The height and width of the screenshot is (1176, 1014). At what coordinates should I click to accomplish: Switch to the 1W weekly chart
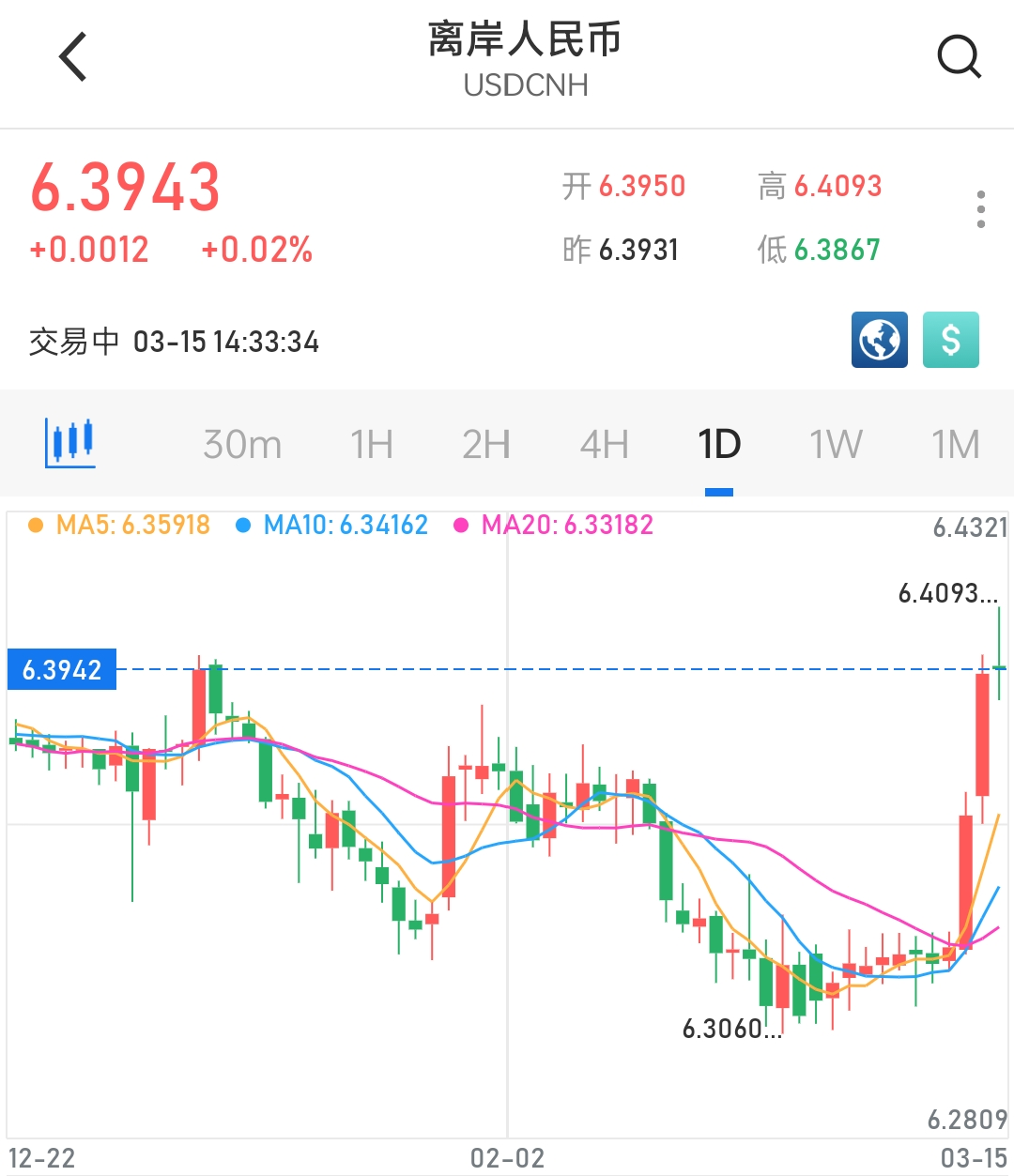tap(836, 444)
